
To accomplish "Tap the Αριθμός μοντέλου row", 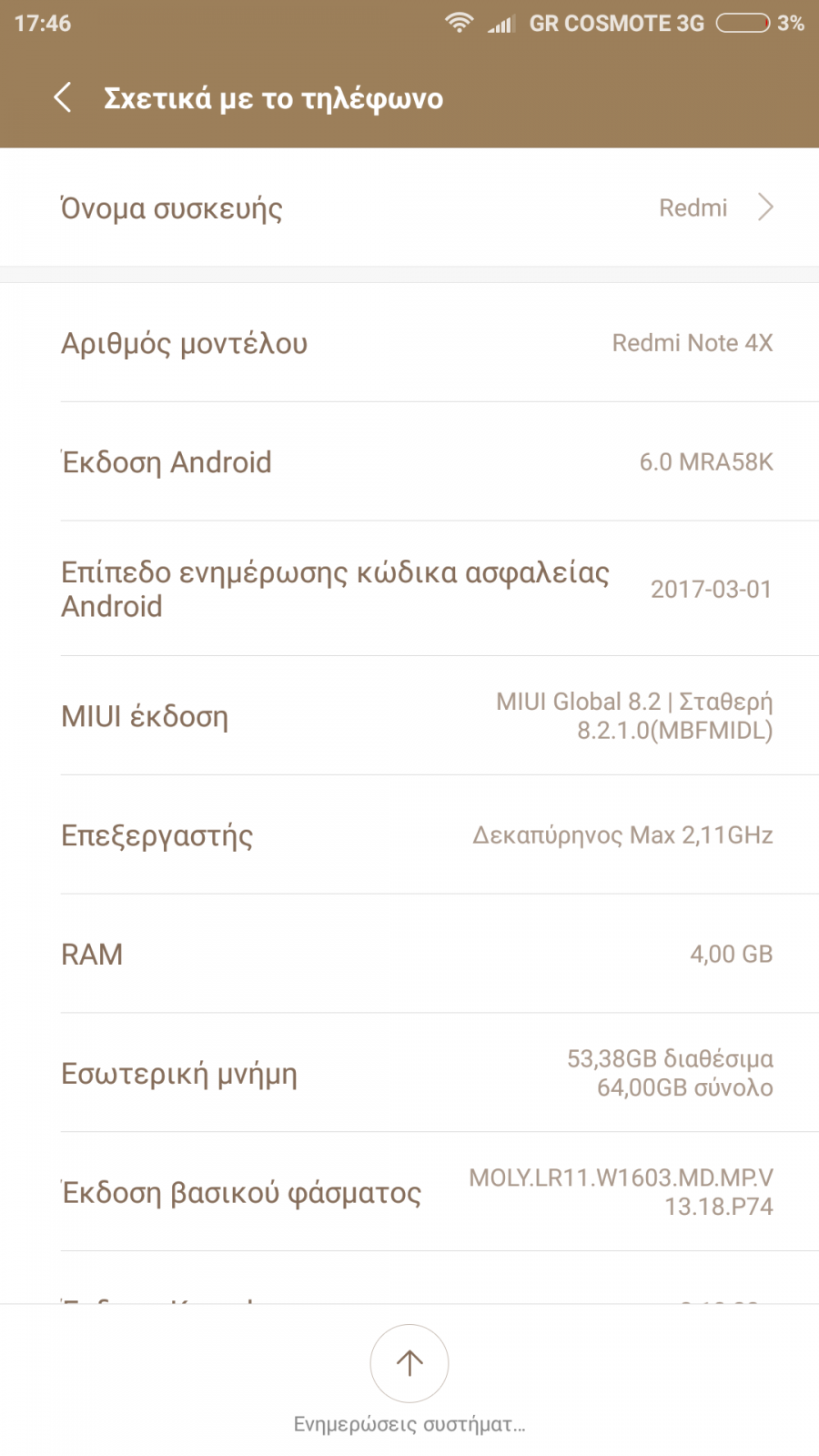I will pos(409,342).
